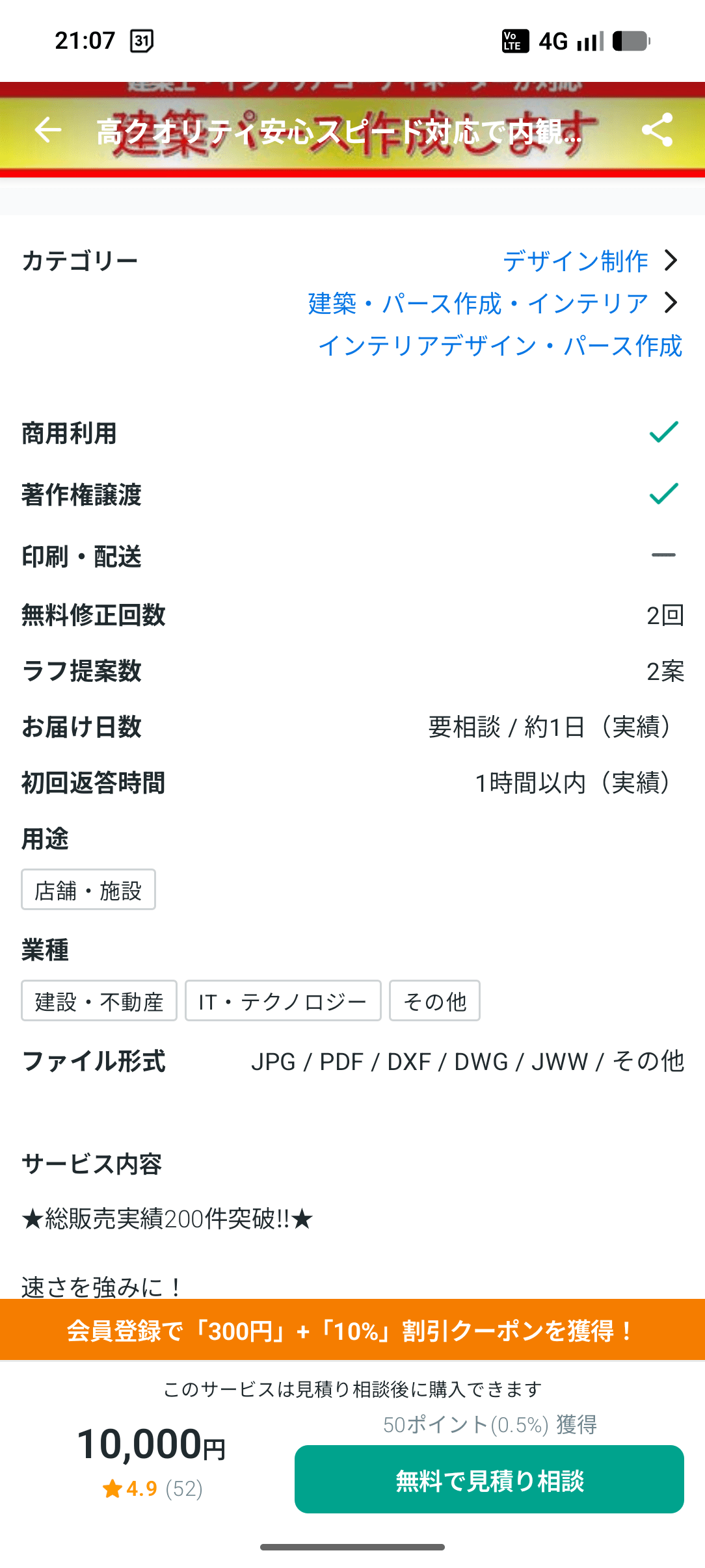
Task: Share this service listing
Action: [657, 130]
